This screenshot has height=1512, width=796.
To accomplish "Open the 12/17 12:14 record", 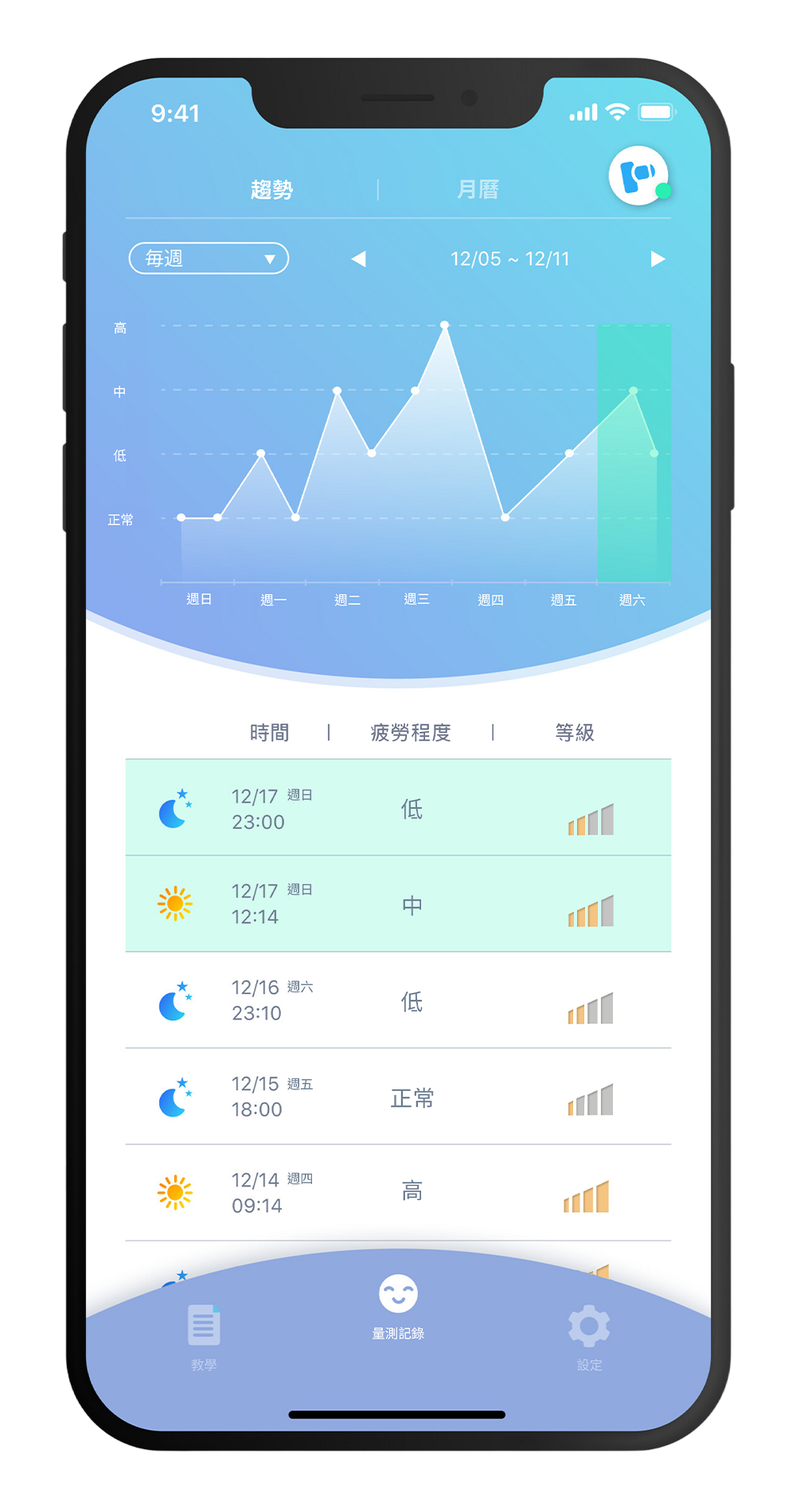I will click(398, 904).
